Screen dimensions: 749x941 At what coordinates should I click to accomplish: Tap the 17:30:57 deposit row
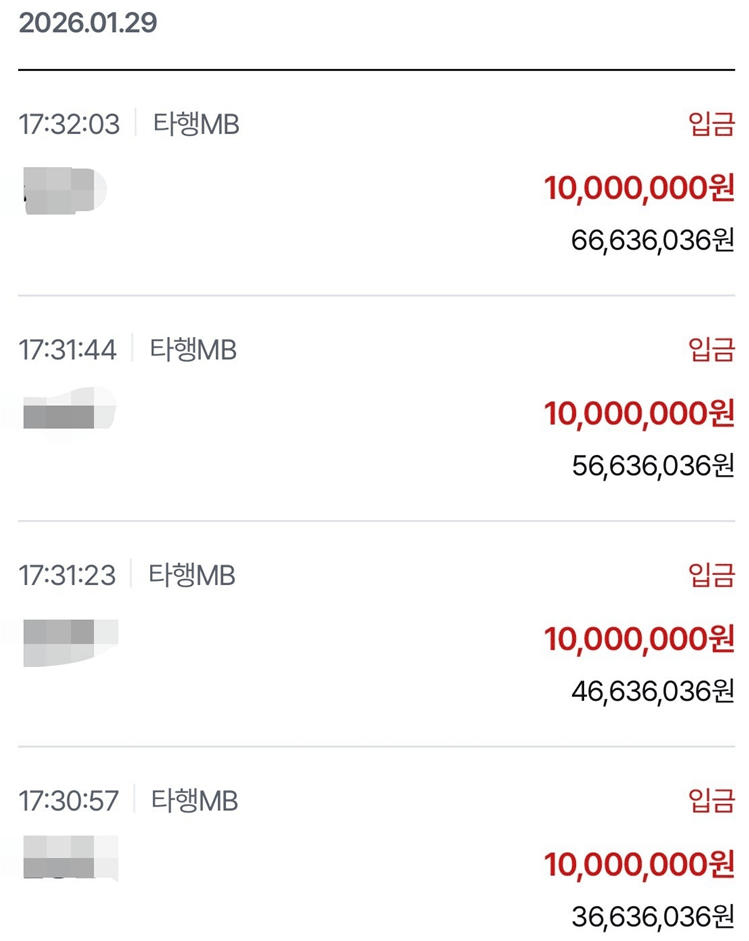(x=374, y=860)
